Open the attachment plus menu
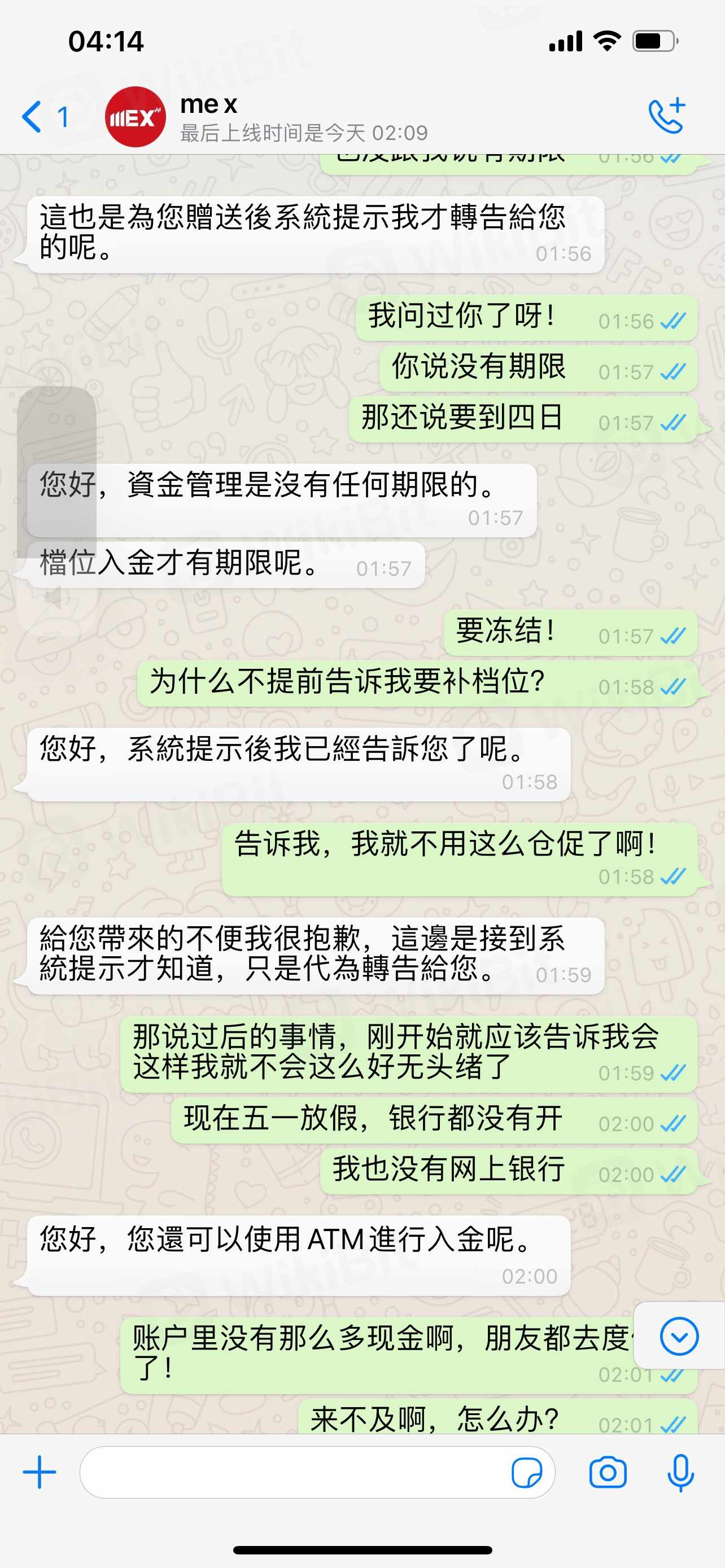The image size is (725, 1568). [x=40, y=1472]
